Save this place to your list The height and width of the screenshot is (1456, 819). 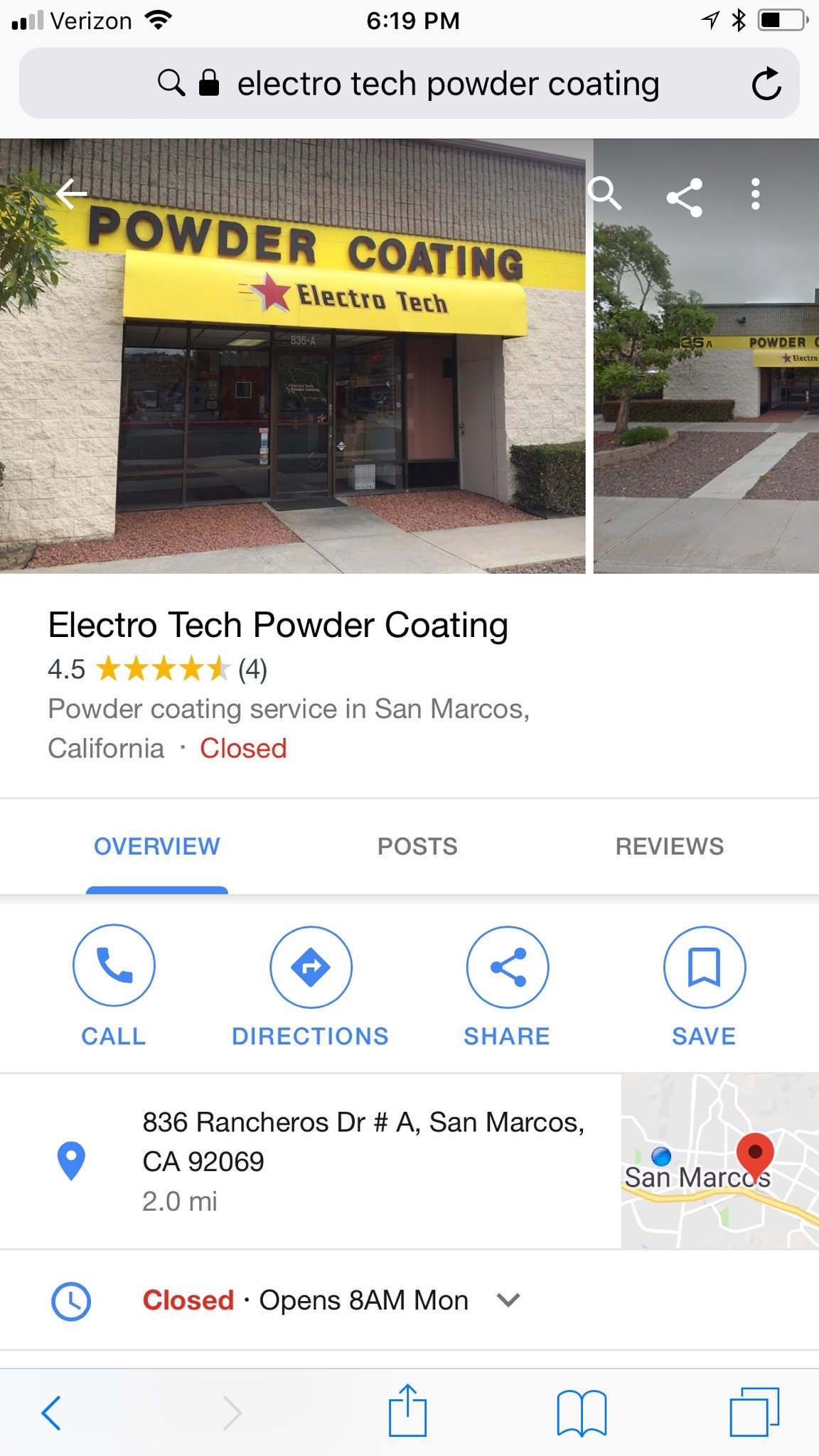click(x=704, y=985)
